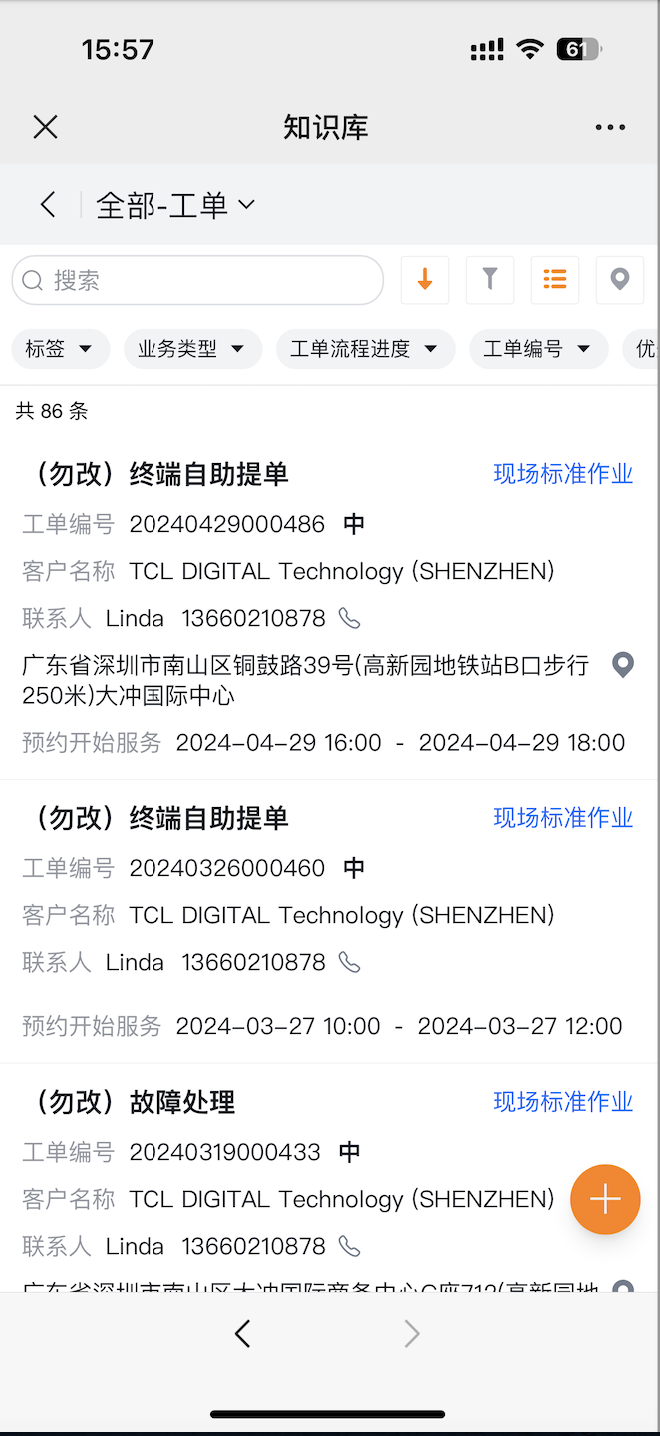
Task: Expand the 标签 filter chip
Action: coord(60,349)
